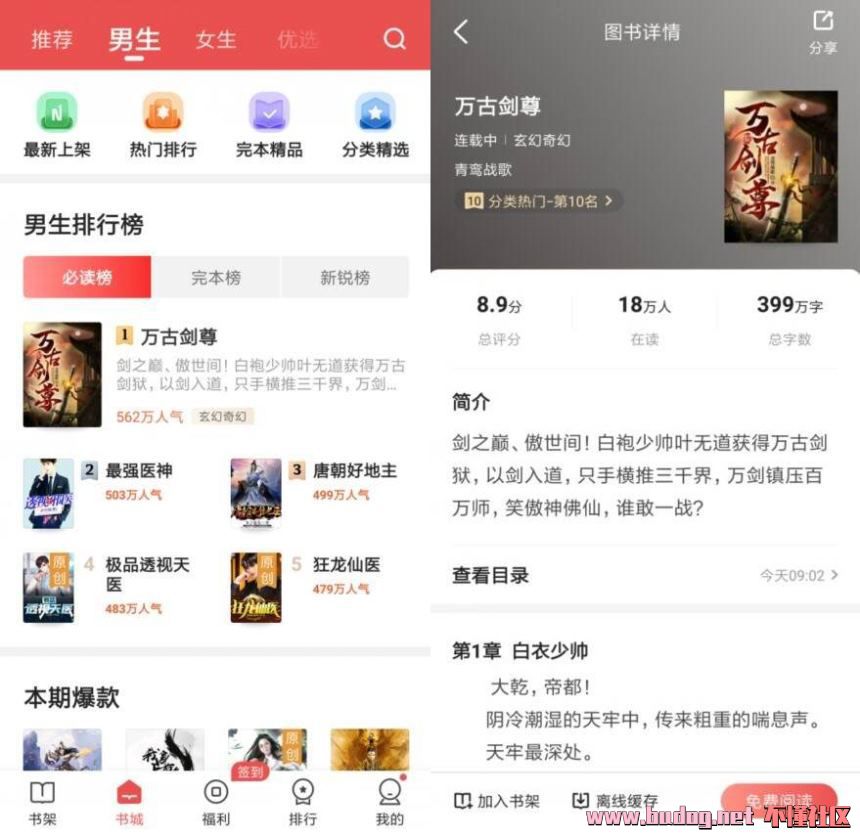The width and height of the screenshot is (860, 837).
Task: Open 分类精选 category picks
Action: pyautogui.click(x=375, y=125)
